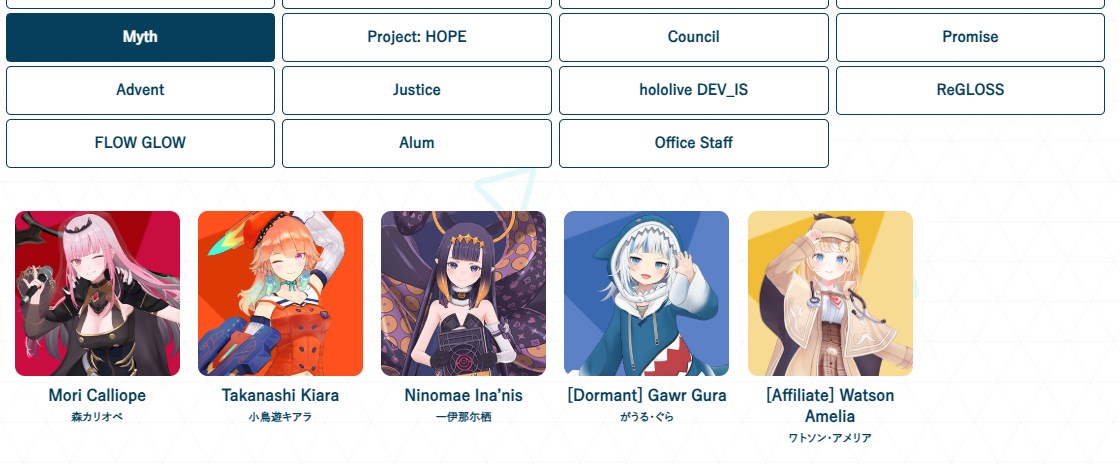
Task: Switch to the Promise group
Action: [969, 37]
